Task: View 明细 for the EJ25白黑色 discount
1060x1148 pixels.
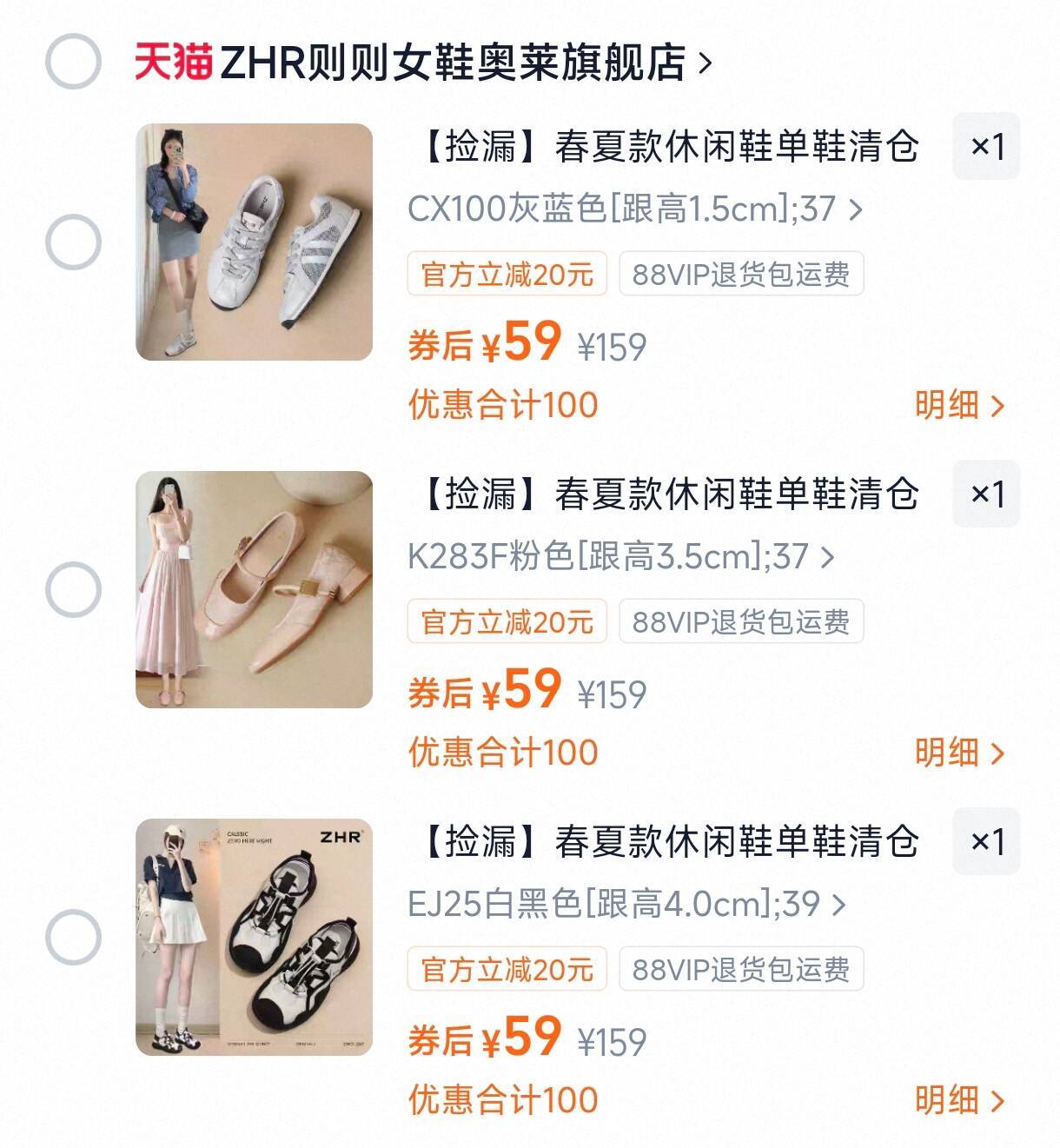Action: click(959, 1100)
